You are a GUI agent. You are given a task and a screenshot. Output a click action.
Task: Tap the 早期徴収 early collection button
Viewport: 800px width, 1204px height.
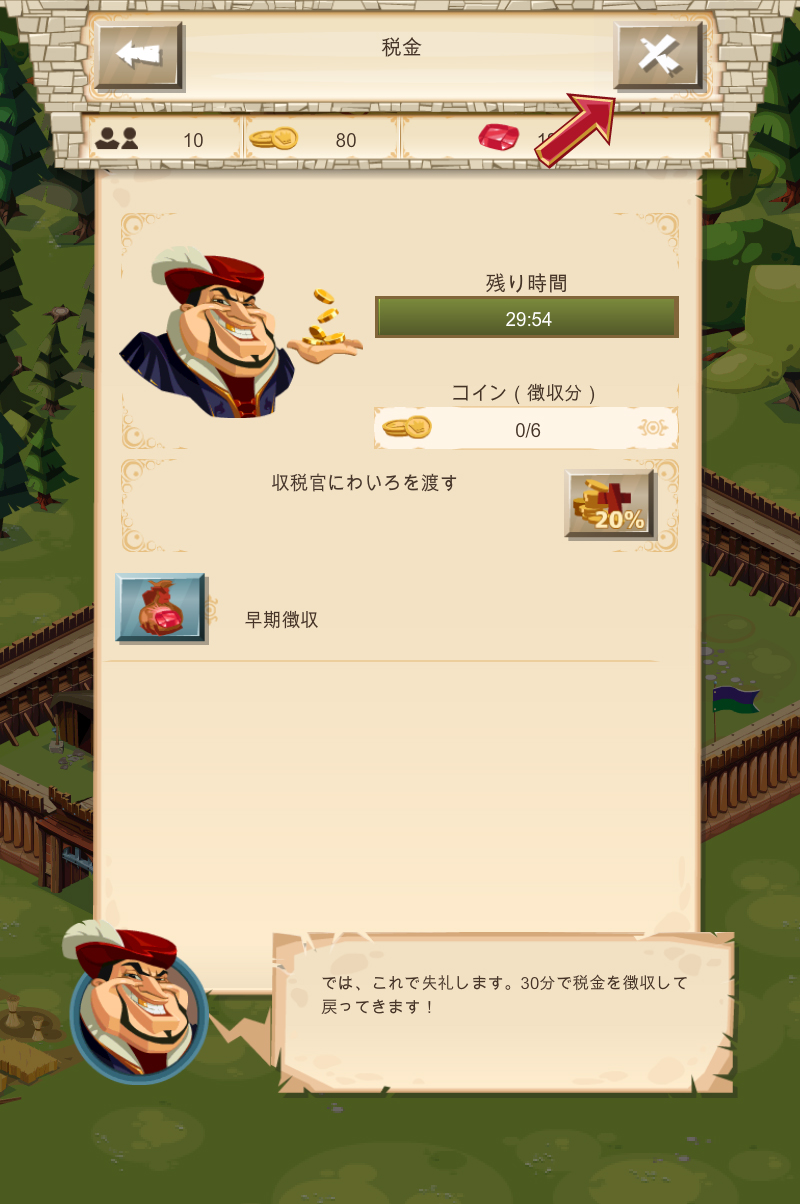tap(160, 607)
